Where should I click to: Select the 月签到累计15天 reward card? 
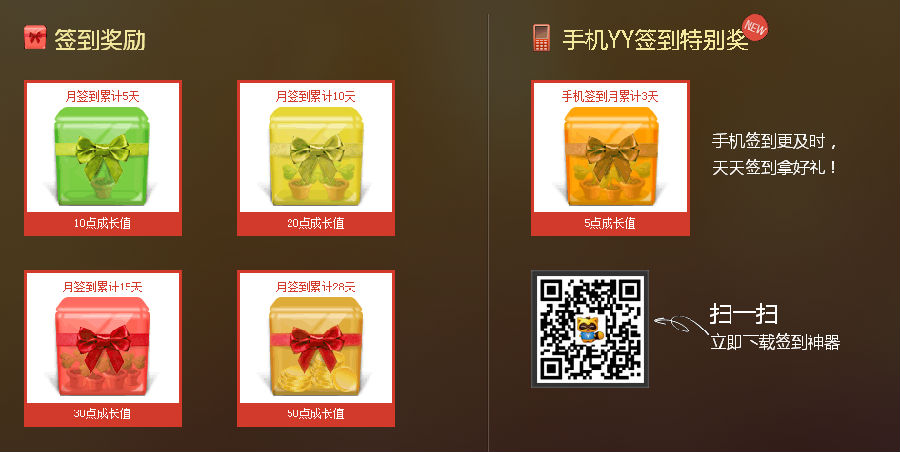coord(102,348)
